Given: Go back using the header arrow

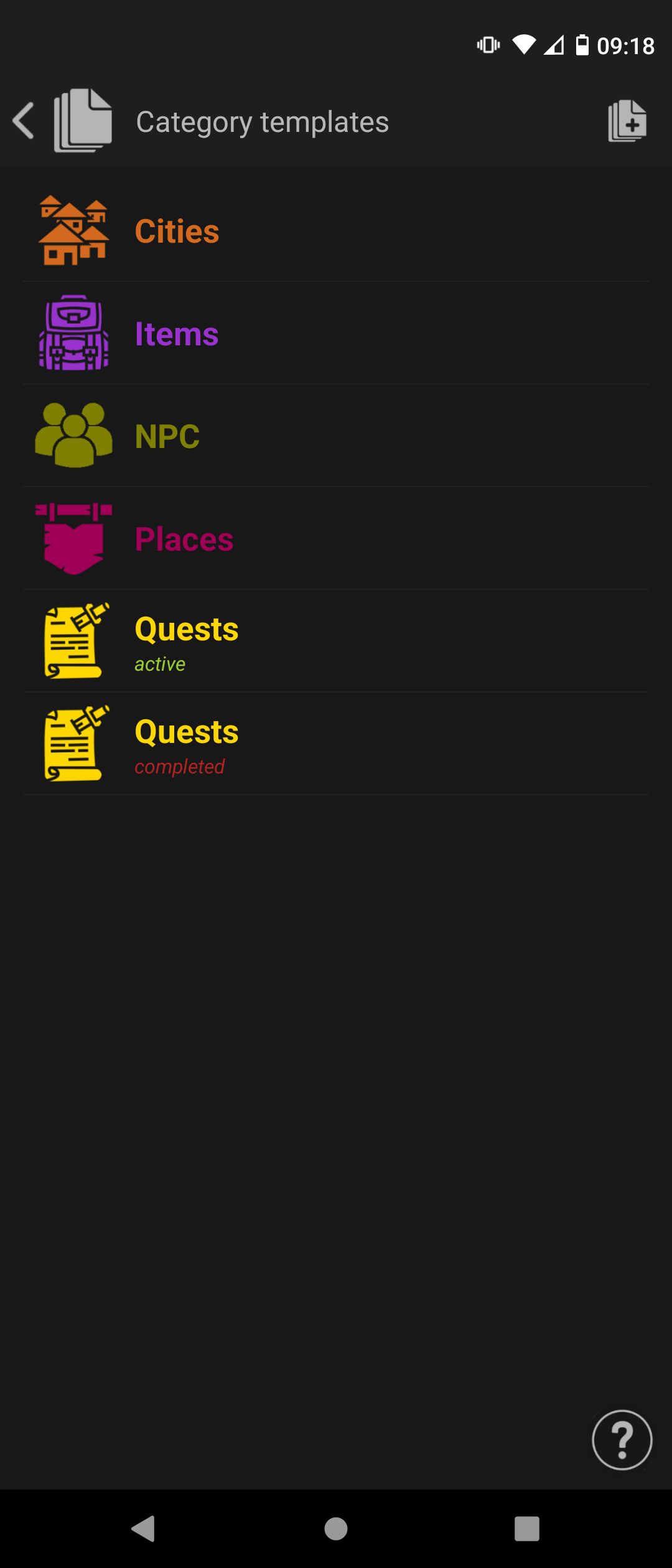Looking at the screenshot, I should (24, 121).
